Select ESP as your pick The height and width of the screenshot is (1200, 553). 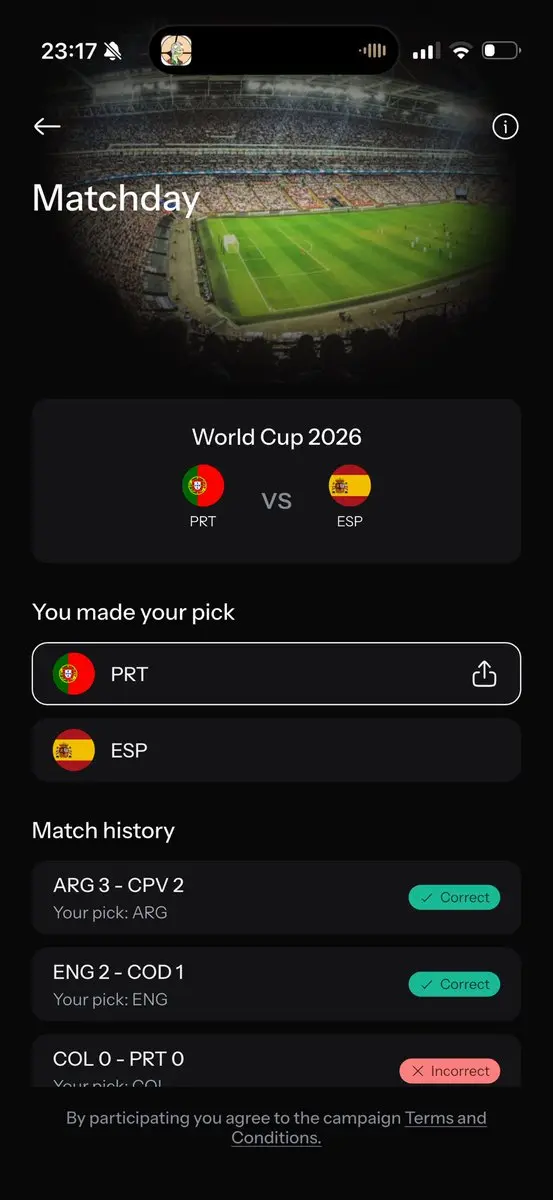click(276, 750)
